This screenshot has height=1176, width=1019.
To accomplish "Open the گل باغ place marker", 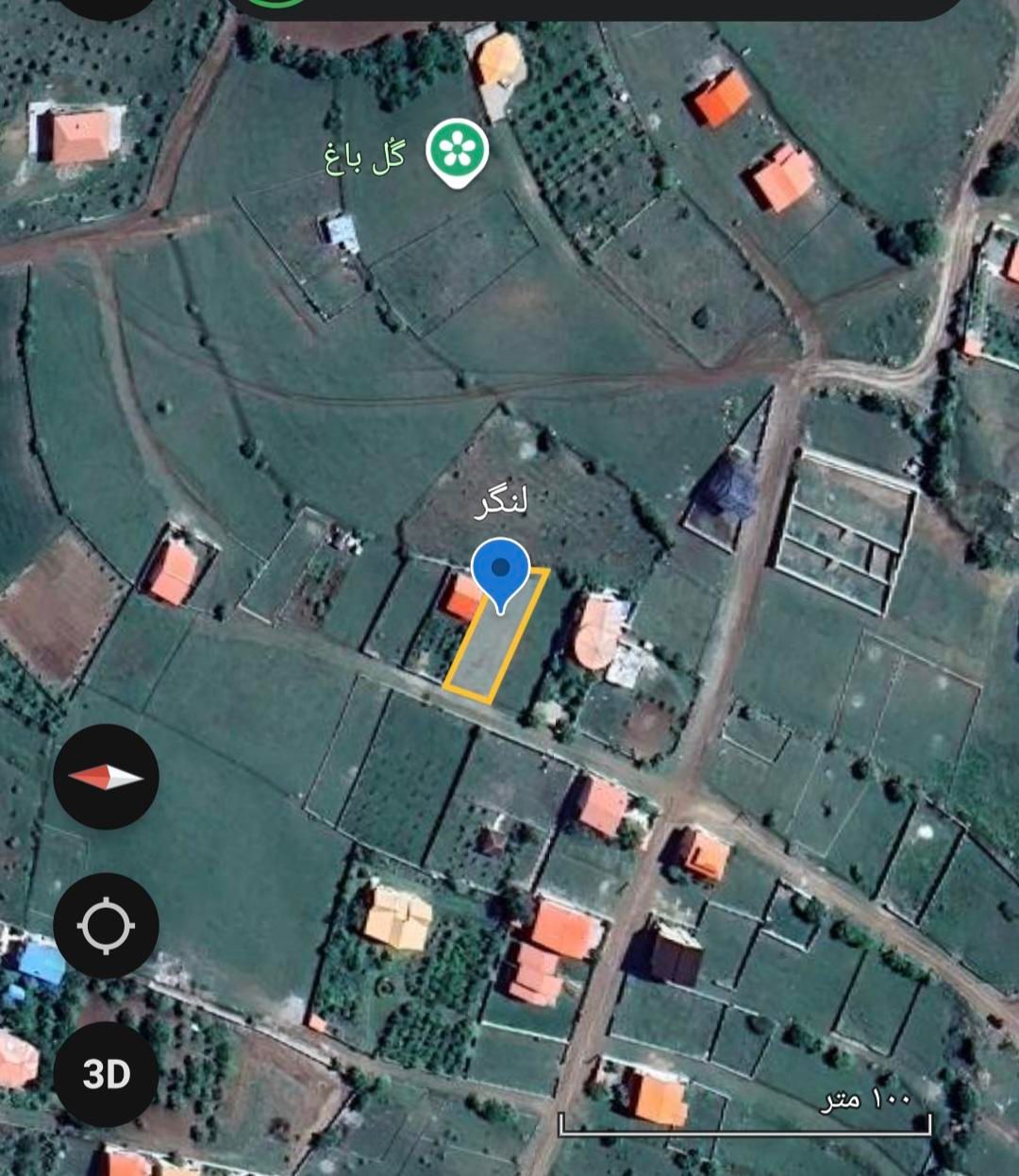I will tap(458, 151).
